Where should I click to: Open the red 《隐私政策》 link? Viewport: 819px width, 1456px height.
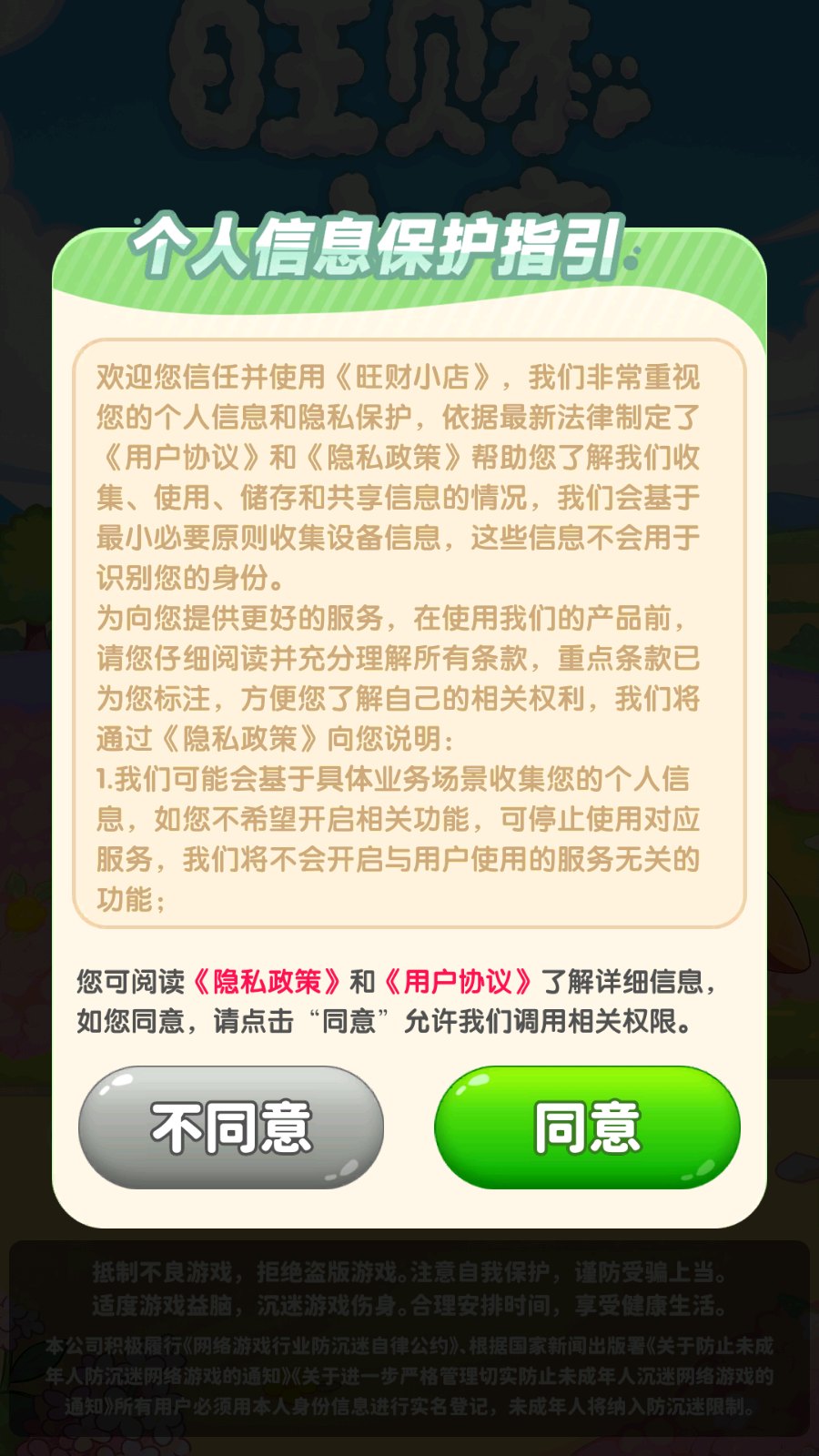(267, 982)
